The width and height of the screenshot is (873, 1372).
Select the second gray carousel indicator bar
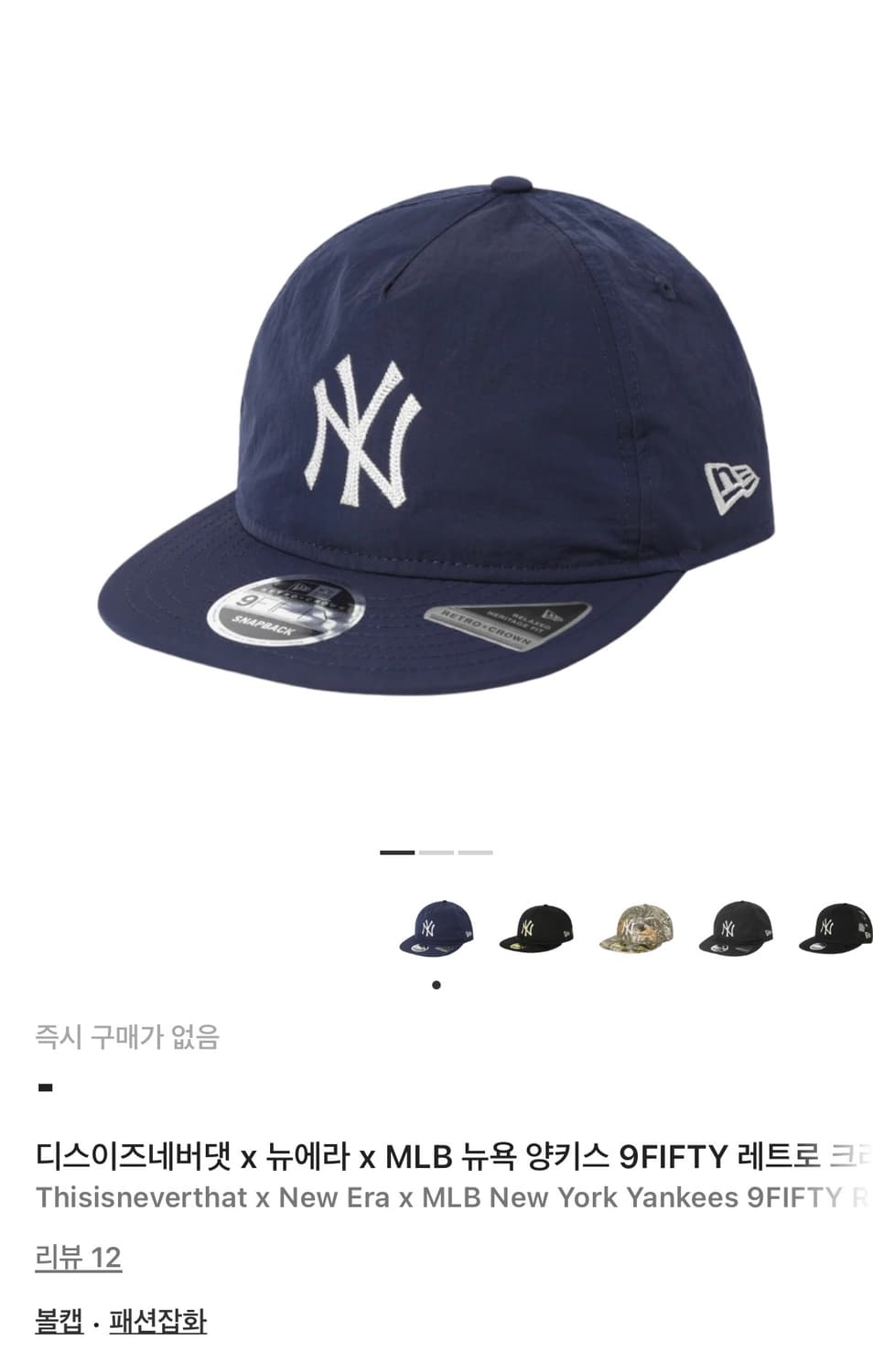(436, 852)
